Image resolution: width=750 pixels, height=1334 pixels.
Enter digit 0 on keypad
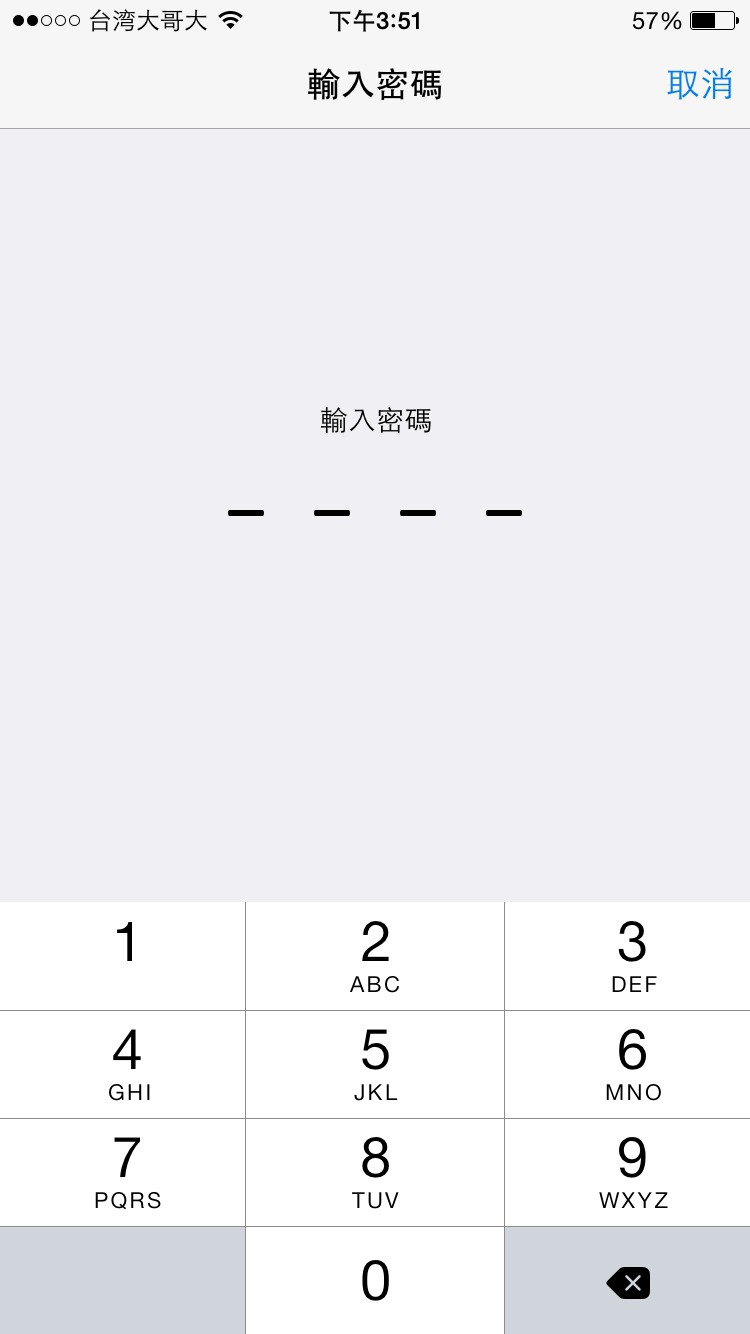(x=375, y=1281)
